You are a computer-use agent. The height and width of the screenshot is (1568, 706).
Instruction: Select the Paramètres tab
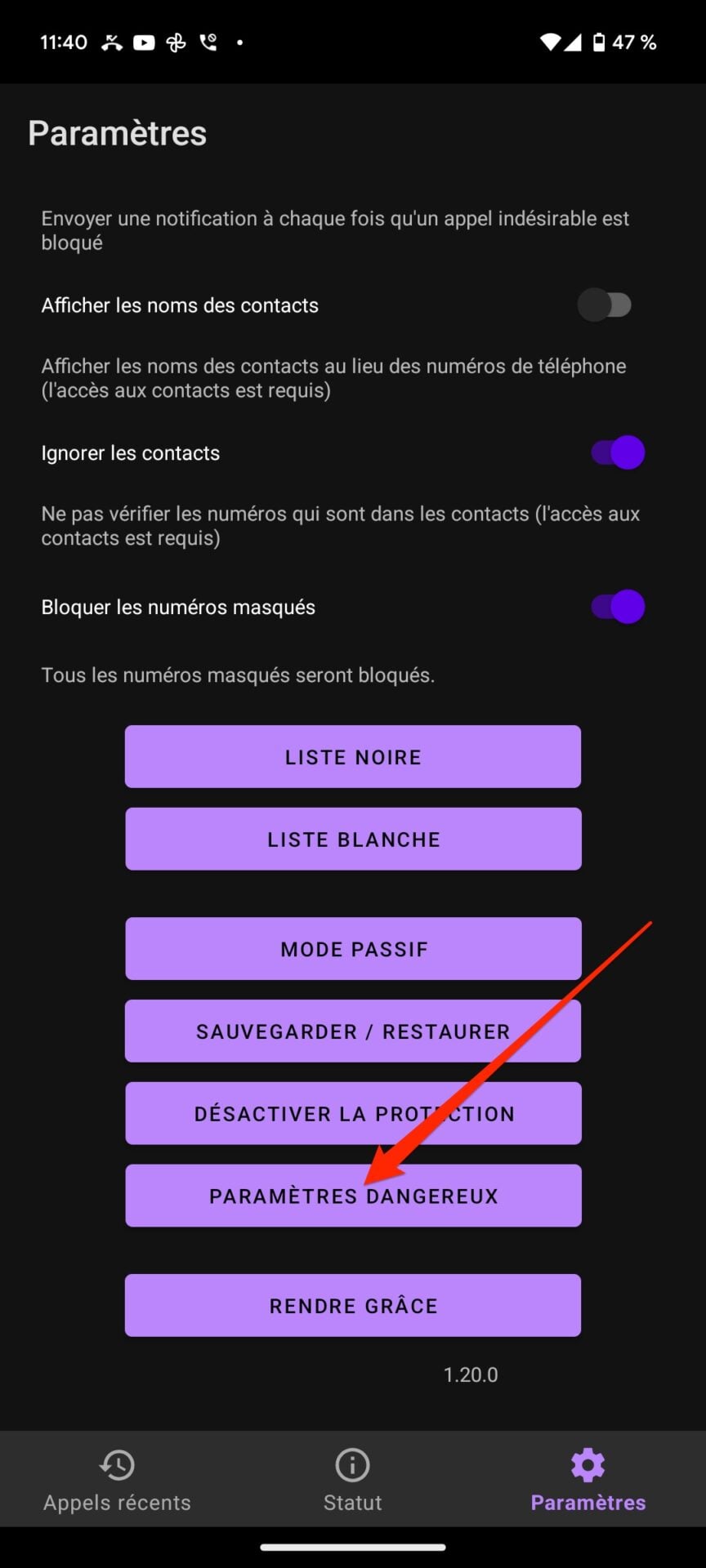point(588,1480)
